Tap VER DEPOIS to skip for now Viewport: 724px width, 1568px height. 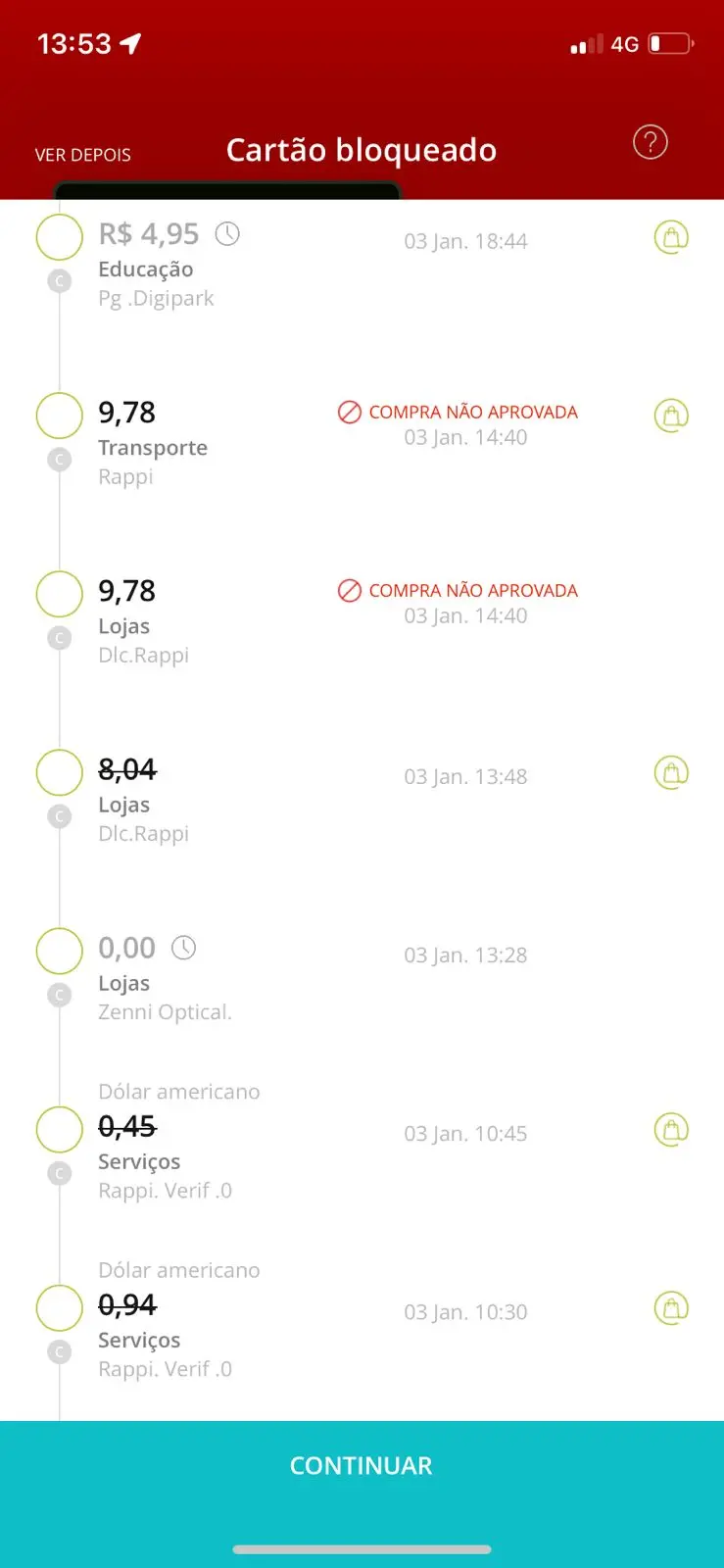[x=83, y=155]
